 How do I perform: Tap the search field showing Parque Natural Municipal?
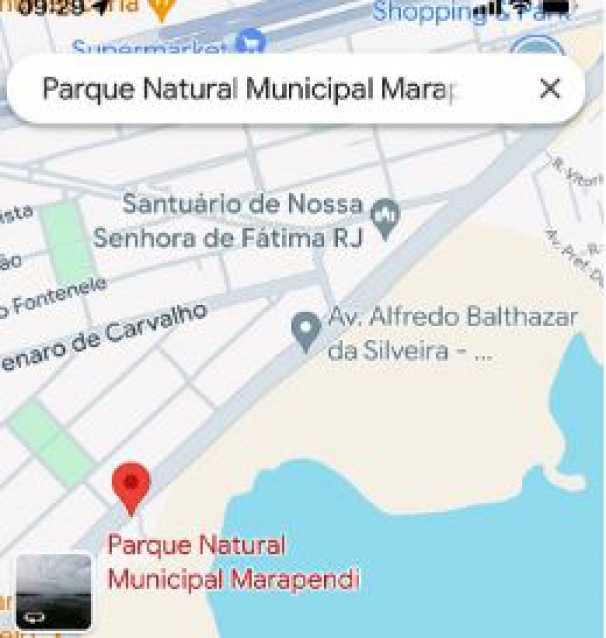250,89
